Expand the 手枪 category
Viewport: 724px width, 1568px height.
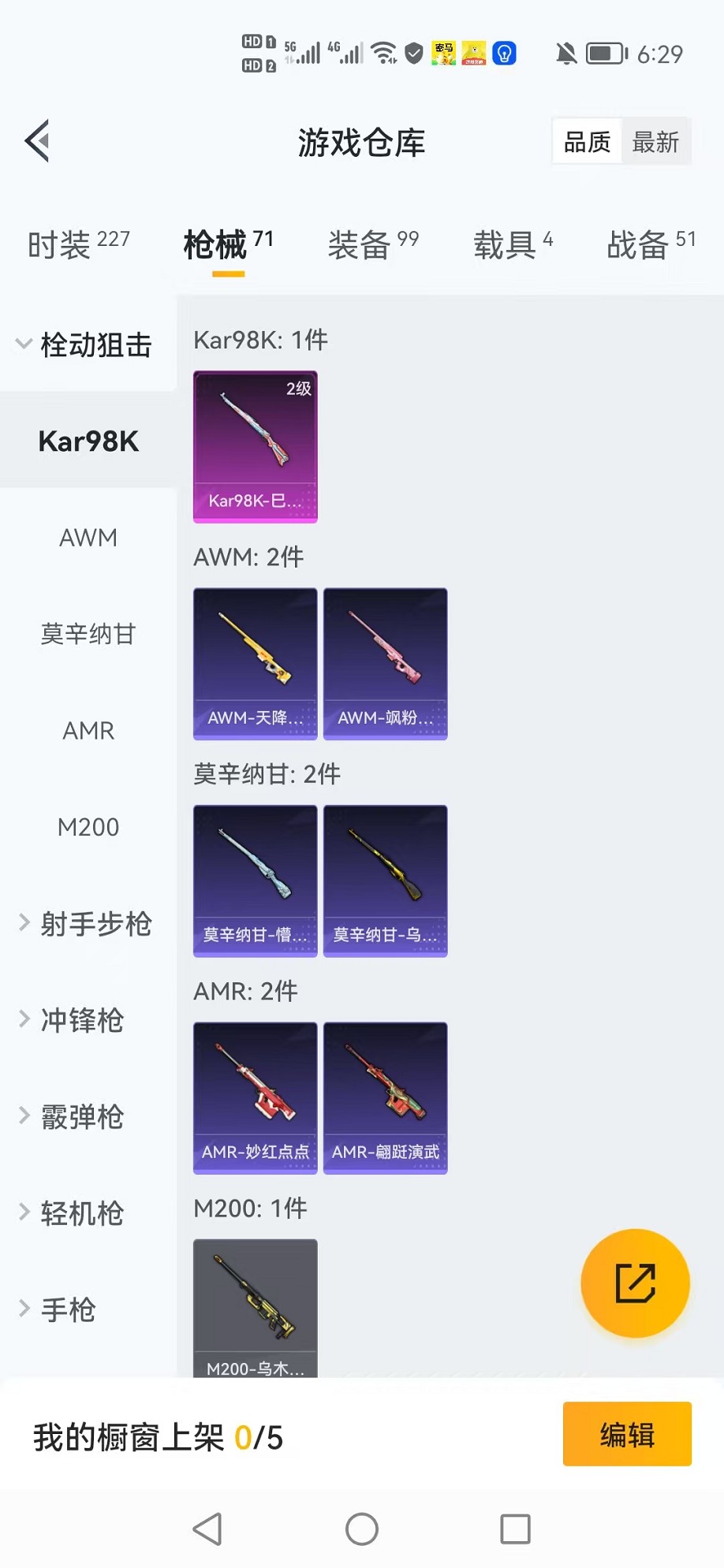(69, 1309)
